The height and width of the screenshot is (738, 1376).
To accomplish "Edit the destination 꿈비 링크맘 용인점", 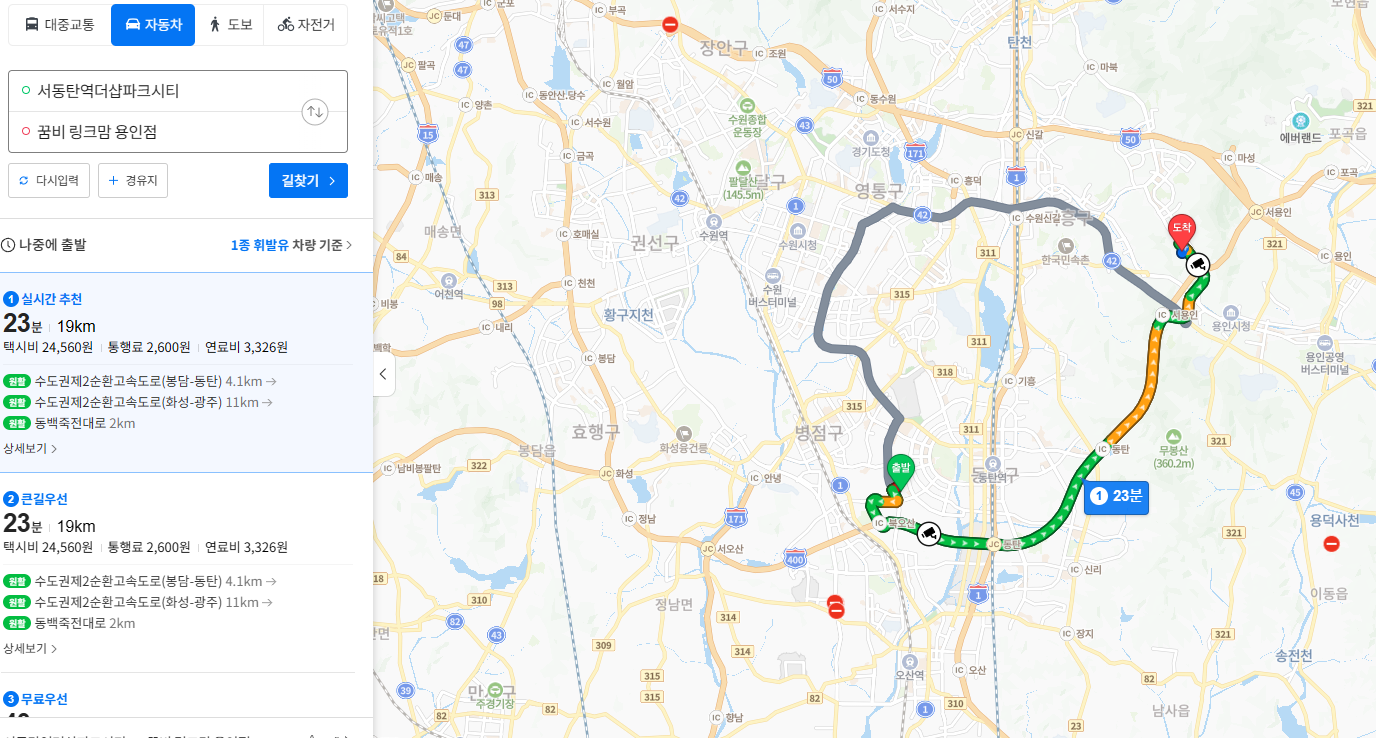I will point(160,132).
